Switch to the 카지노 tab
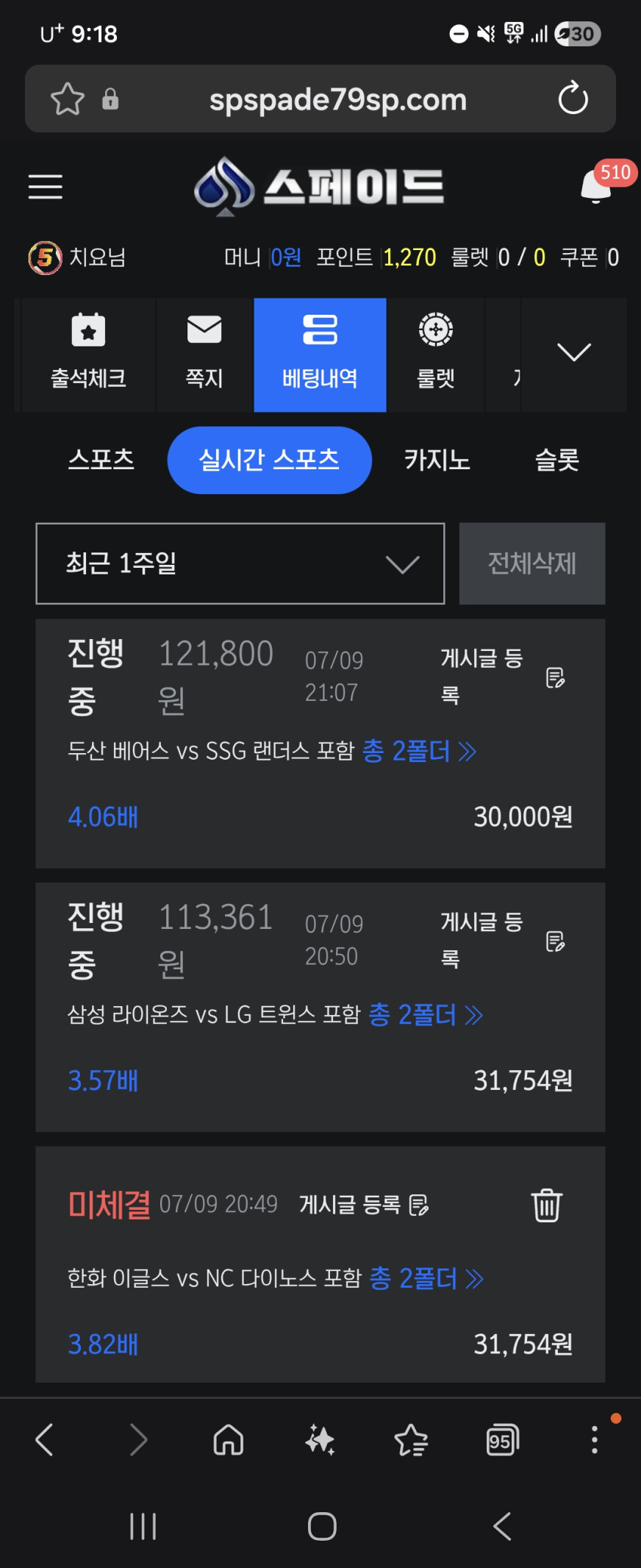The image size is (641, 1568). click(437, 460)
